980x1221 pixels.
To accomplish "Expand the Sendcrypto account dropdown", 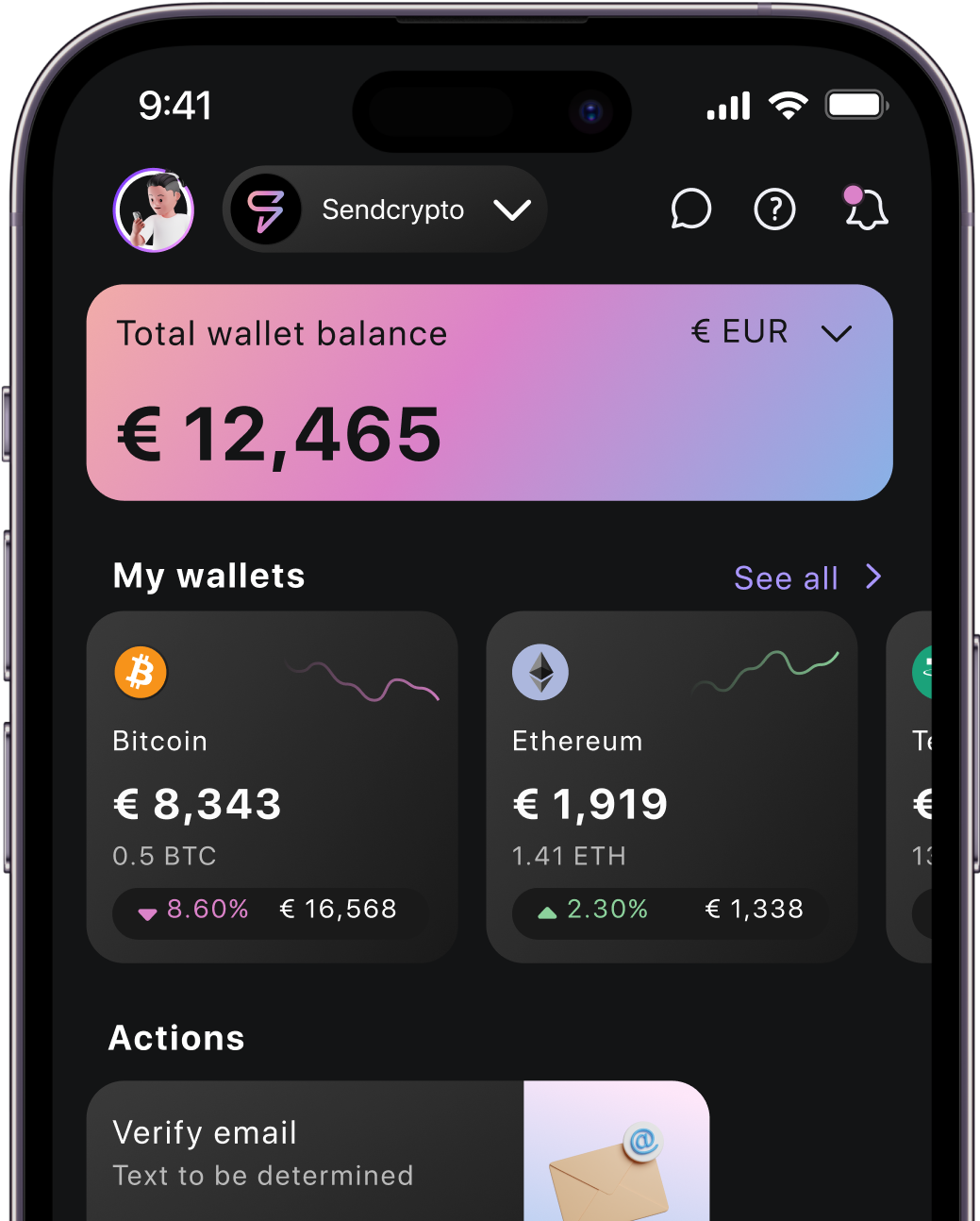I will [x=386, y=209].
